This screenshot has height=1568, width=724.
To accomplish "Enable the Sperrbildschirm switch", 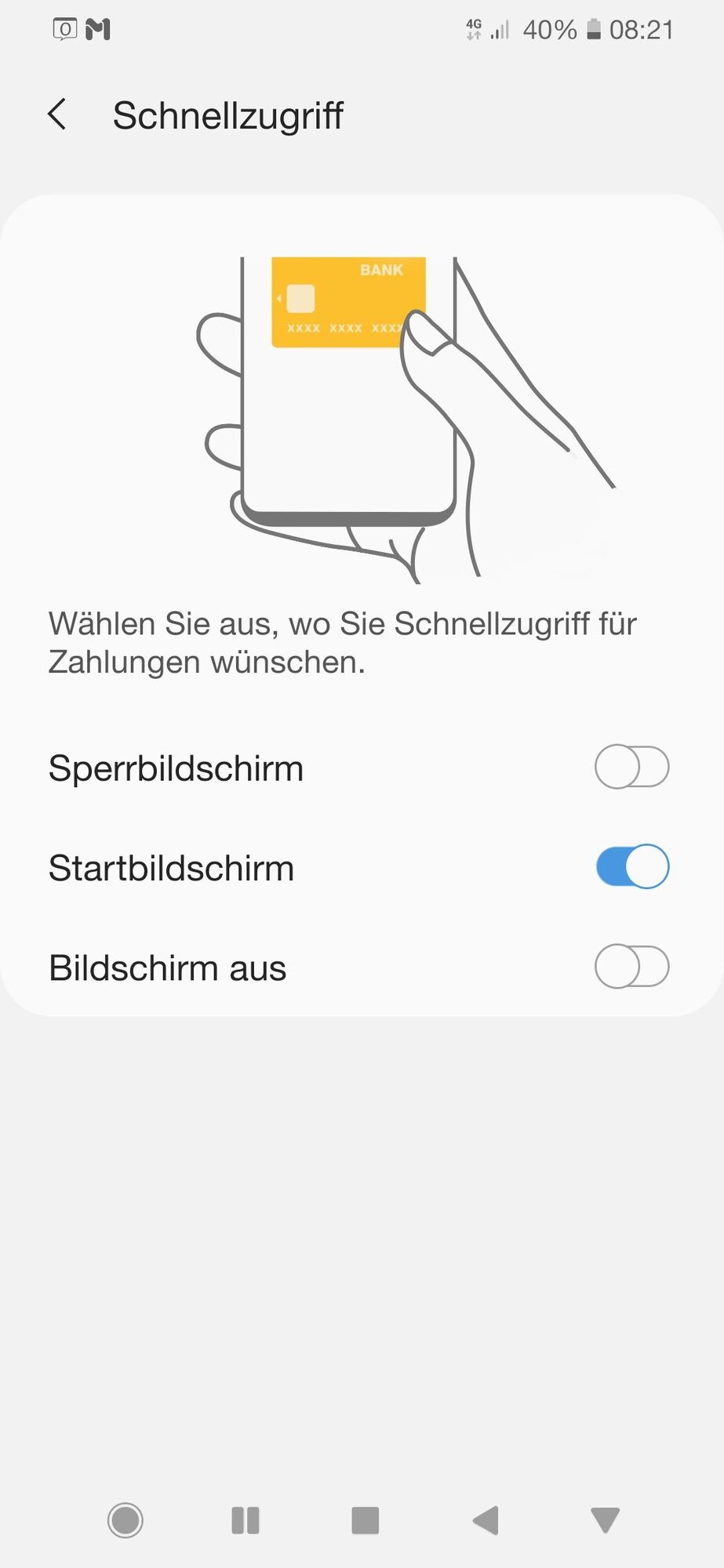I will (x=631, y=767).
